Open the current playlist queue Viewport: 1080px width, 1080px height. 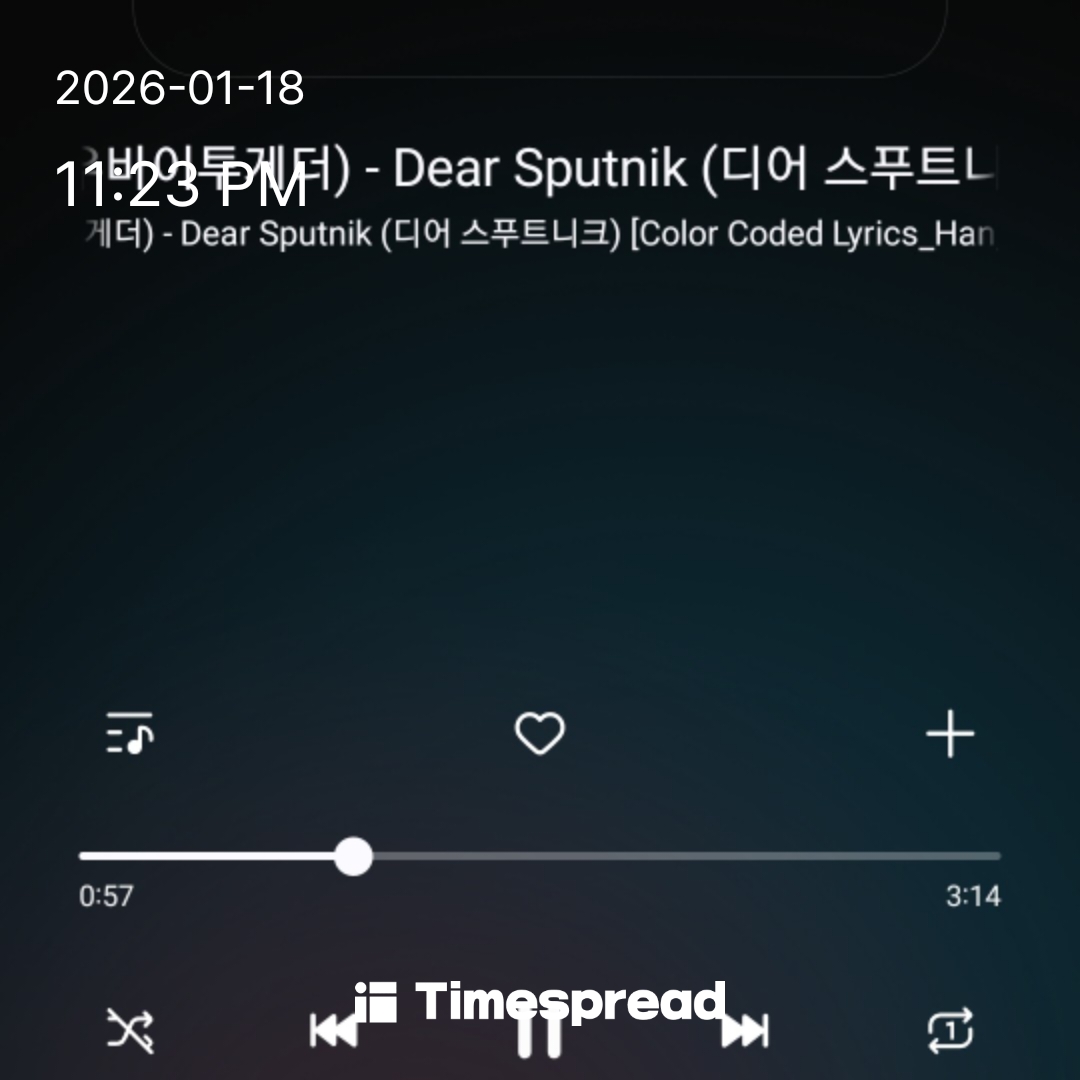130,735
